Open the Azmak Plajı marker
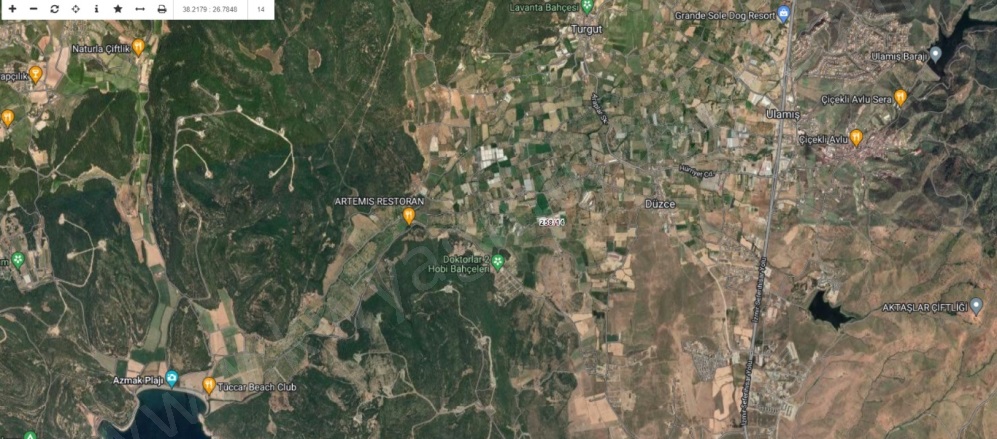Screen dimensions: 997x439 pos(172,378)
